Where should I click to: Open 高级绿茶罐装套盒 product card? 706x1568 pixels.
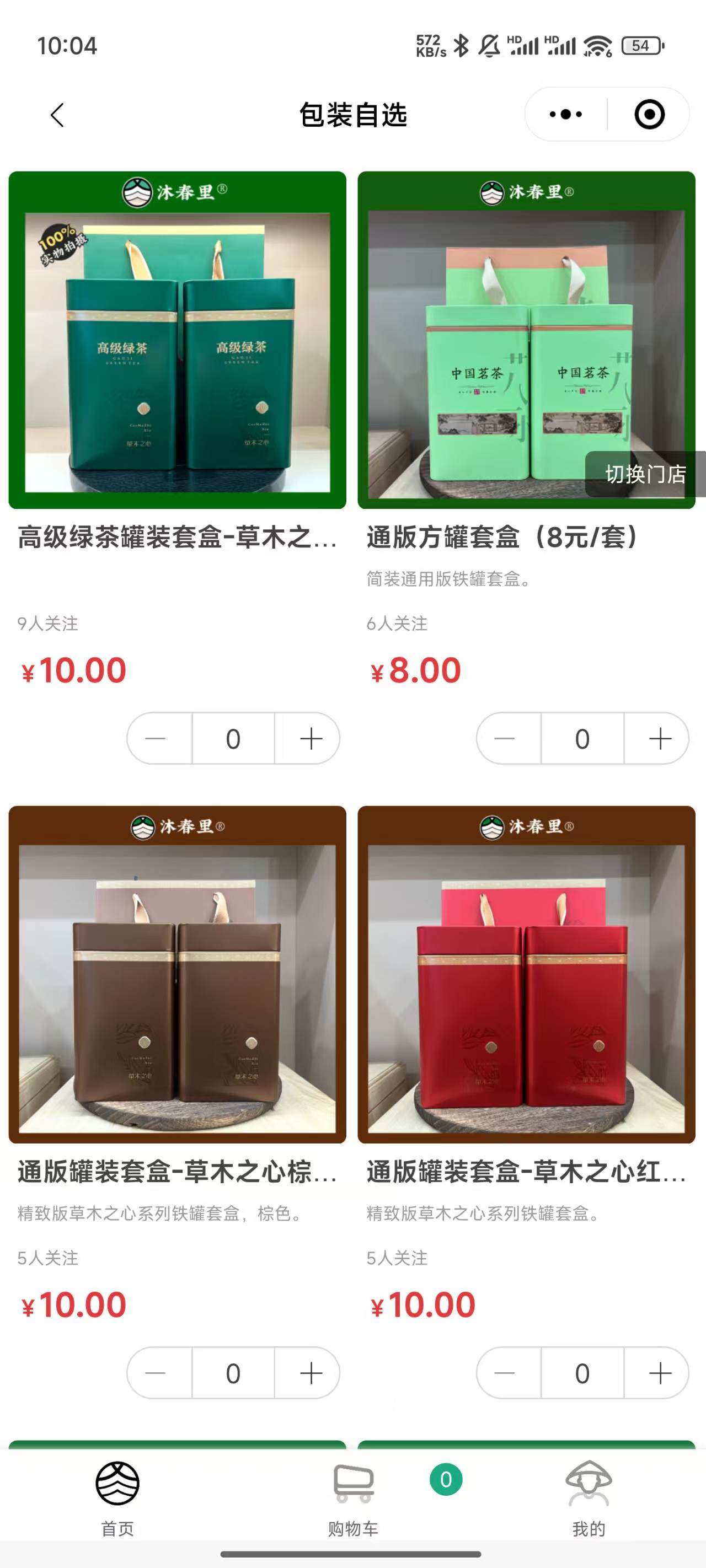pyautogui.click(x=177, y=341)
